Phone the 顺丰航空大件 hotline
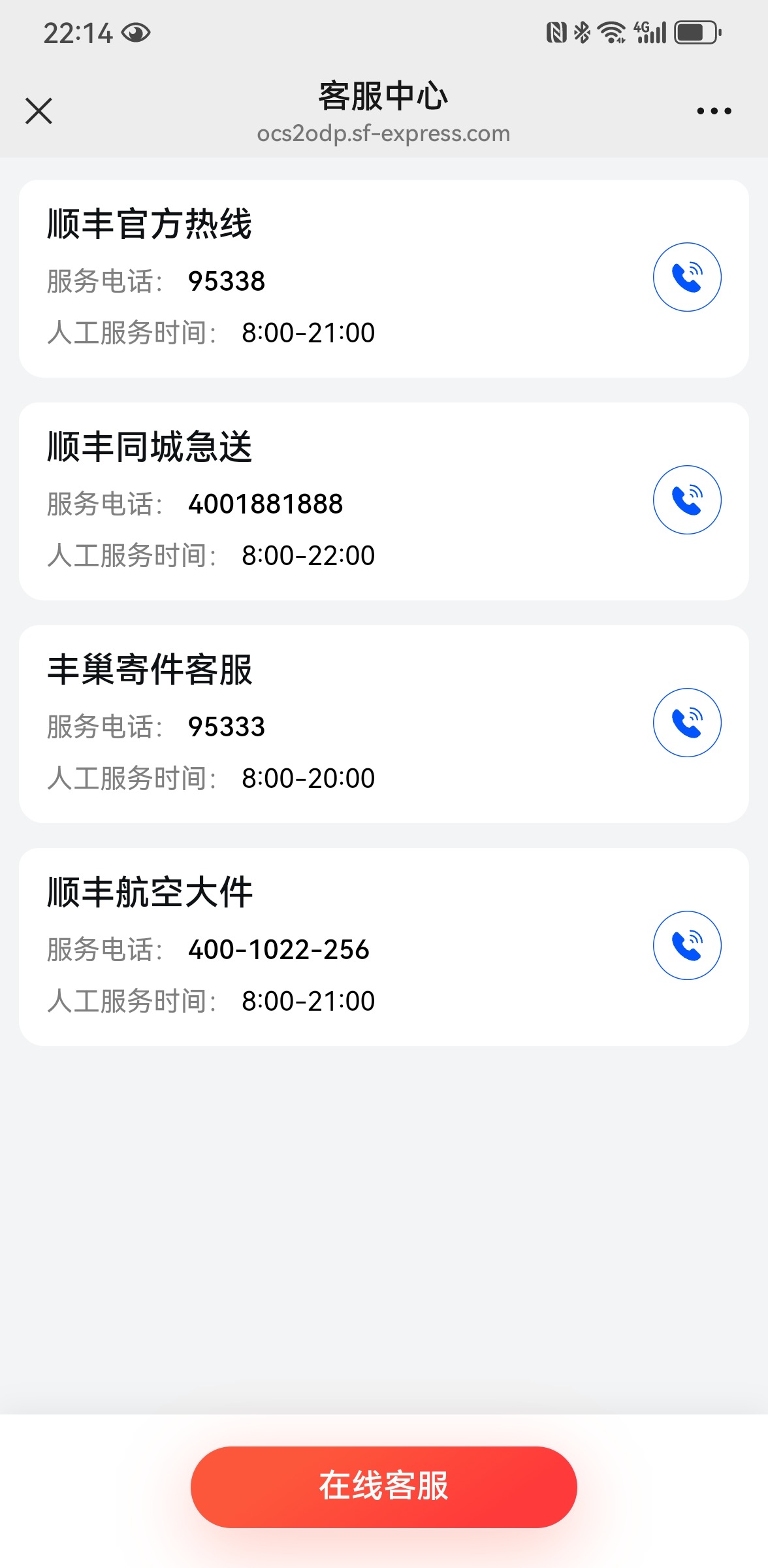 click(687, 945)
